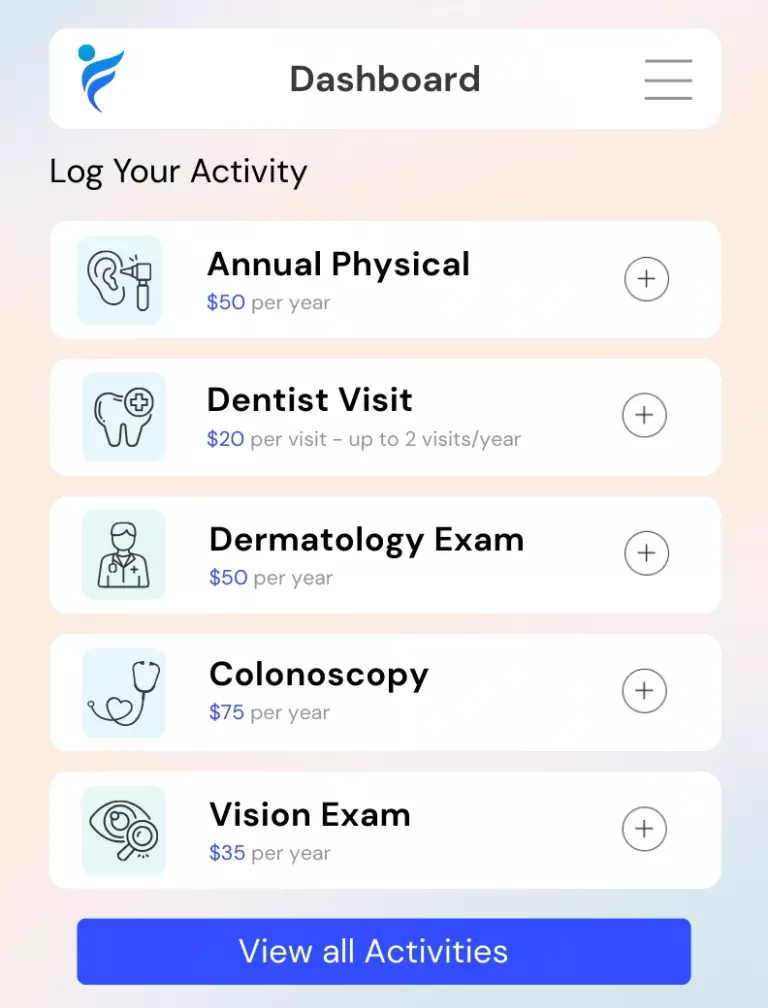Click the plus icon on Annual Physical
768x1008 pixels.
(x=646, y=279)
